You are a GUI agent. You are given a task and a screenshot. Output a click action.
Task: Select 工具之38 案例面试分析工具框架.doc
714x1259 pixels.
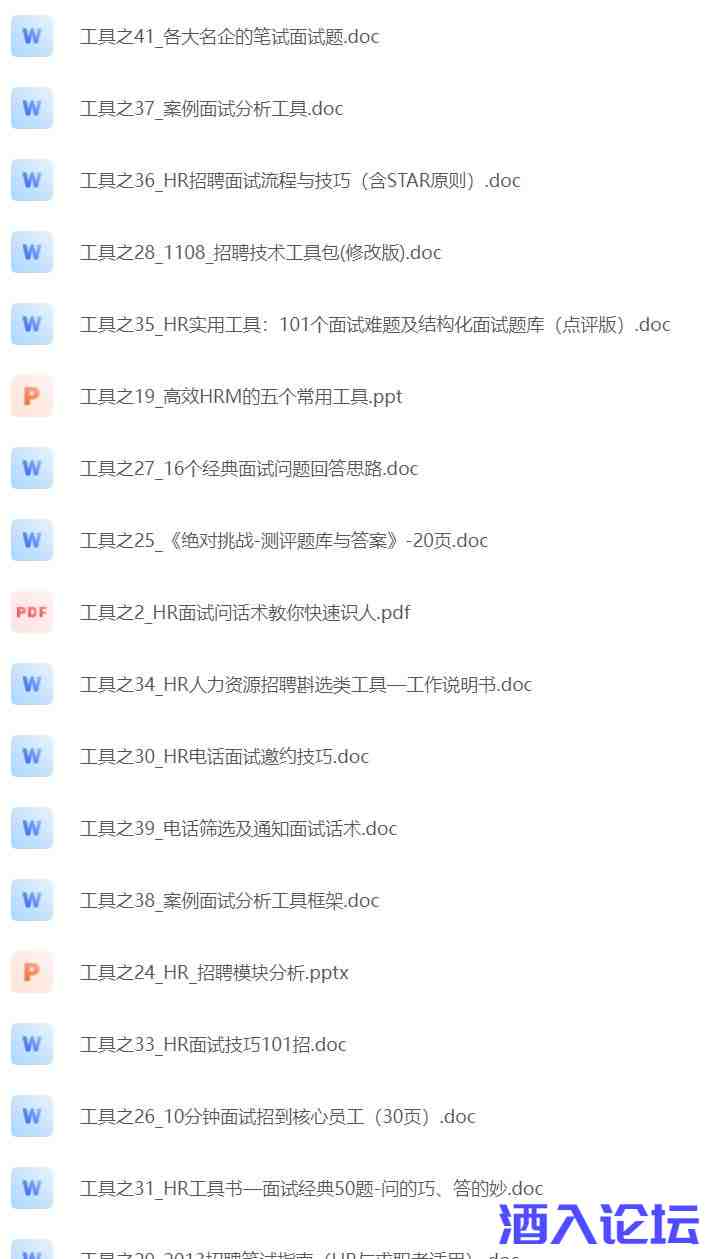tap(229, 901)
